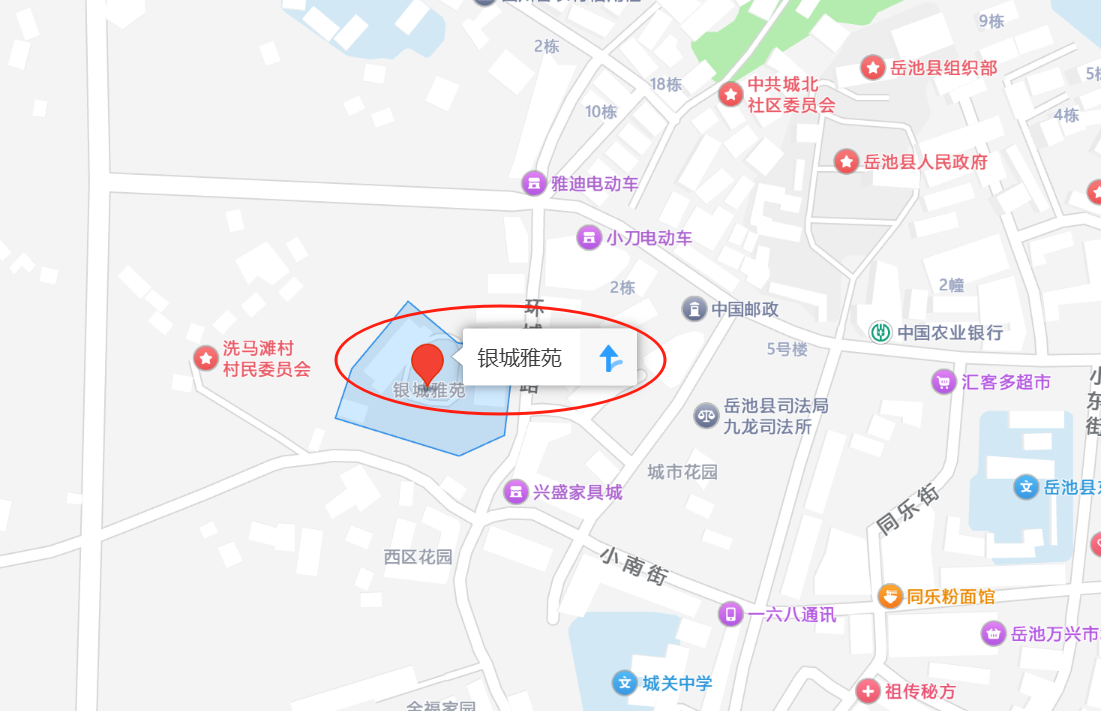
Task: Select the 城关中学 school marker
Action: point(625,683)
